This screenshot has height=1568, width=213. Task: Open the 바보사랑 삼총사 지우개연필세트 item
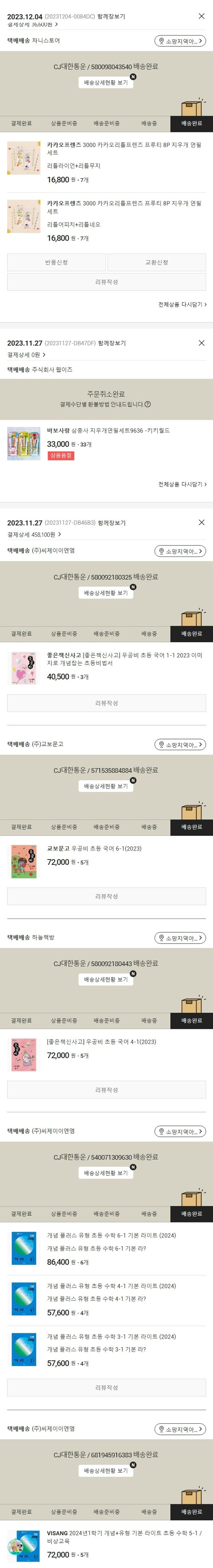[x=108, y=430]
